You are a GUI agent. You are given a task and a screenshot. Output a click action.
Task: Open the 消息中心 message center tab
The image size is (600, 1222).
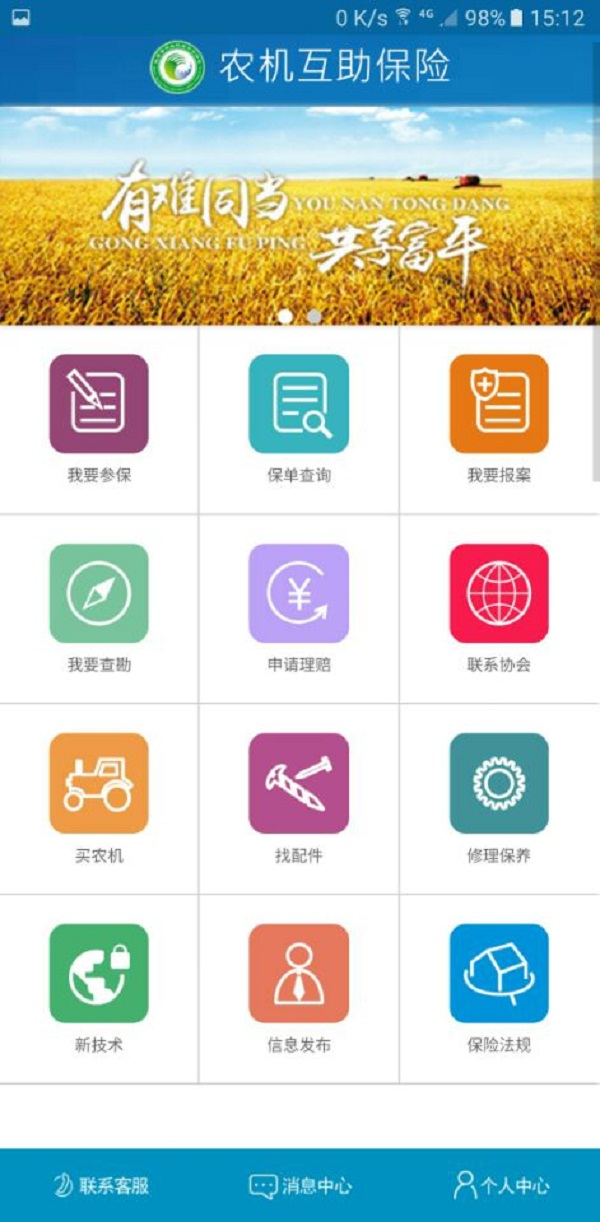[300, 1186]
